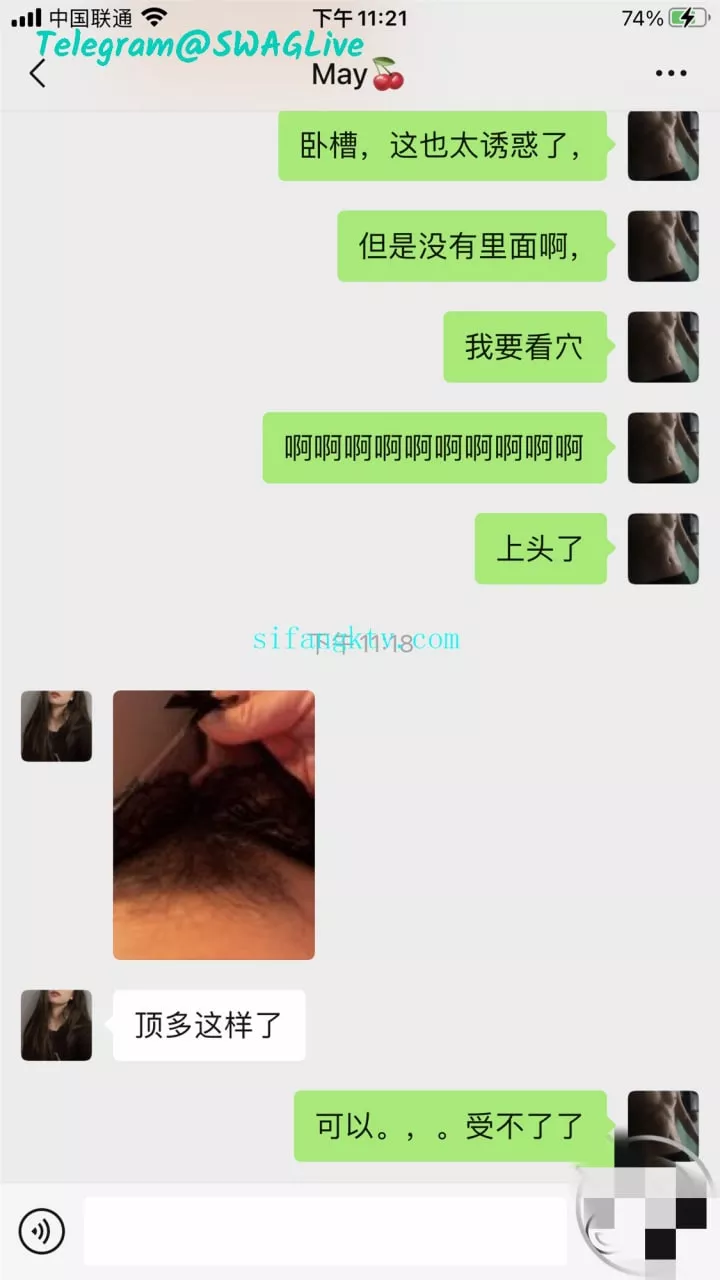Open the three-dot chat info menu
Image resolution: width=720 pixels, height=1280 pixels.
670,73
